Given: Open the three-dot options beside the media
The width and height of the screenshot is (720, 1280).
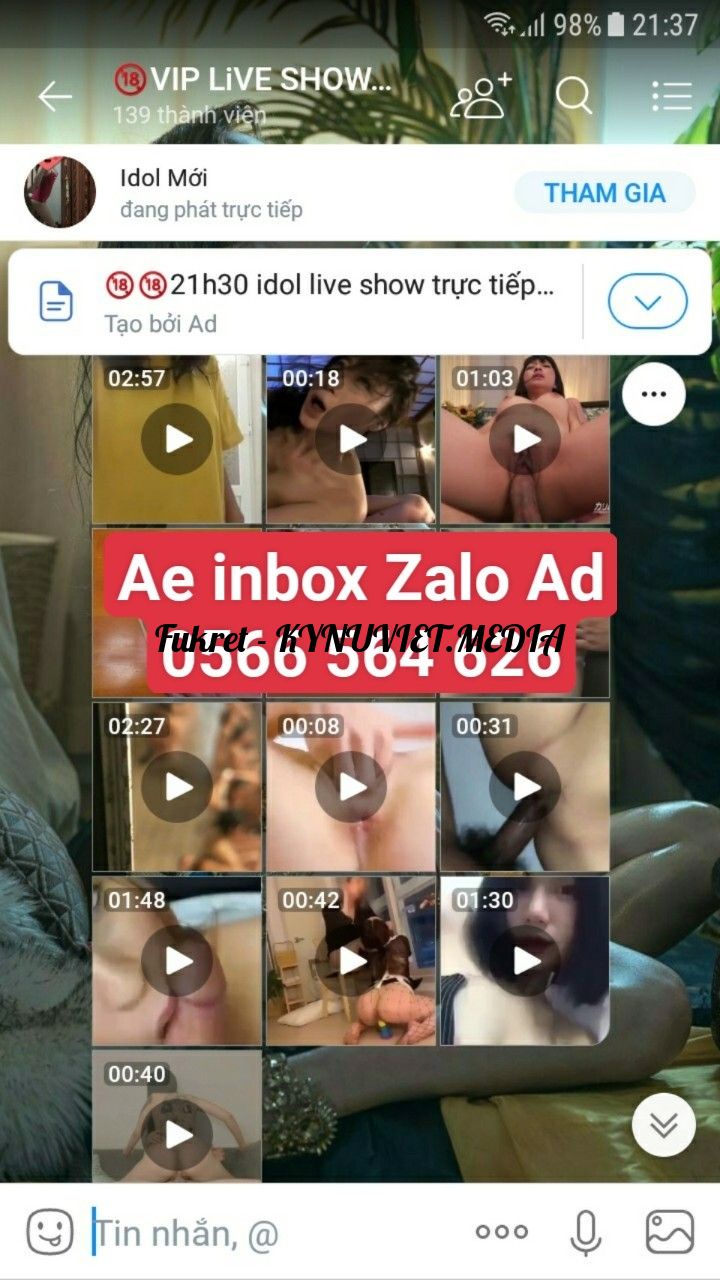Looking at the screenshot, I should point(653,394).
